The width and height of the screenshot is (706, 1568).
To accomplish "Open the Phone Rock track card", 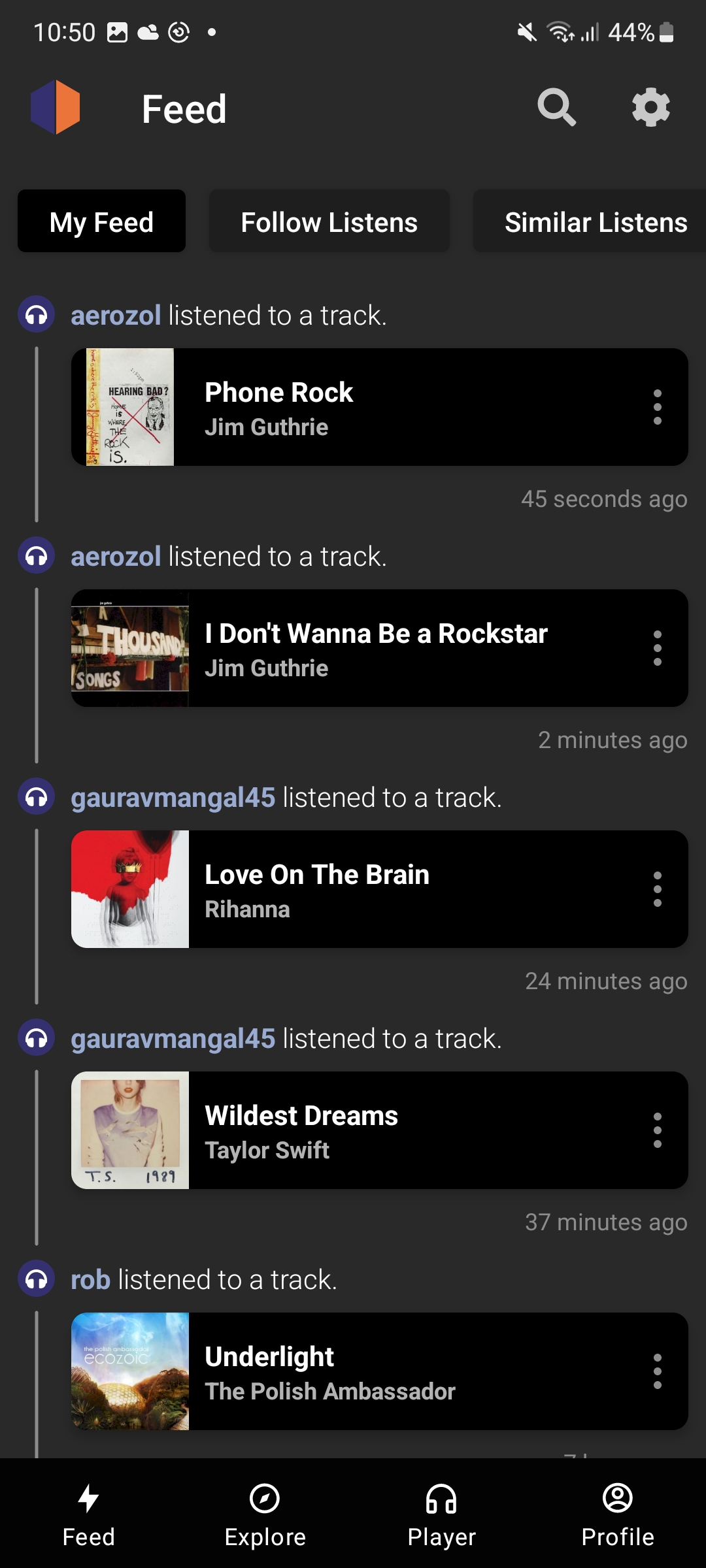I will coord(379,407).
